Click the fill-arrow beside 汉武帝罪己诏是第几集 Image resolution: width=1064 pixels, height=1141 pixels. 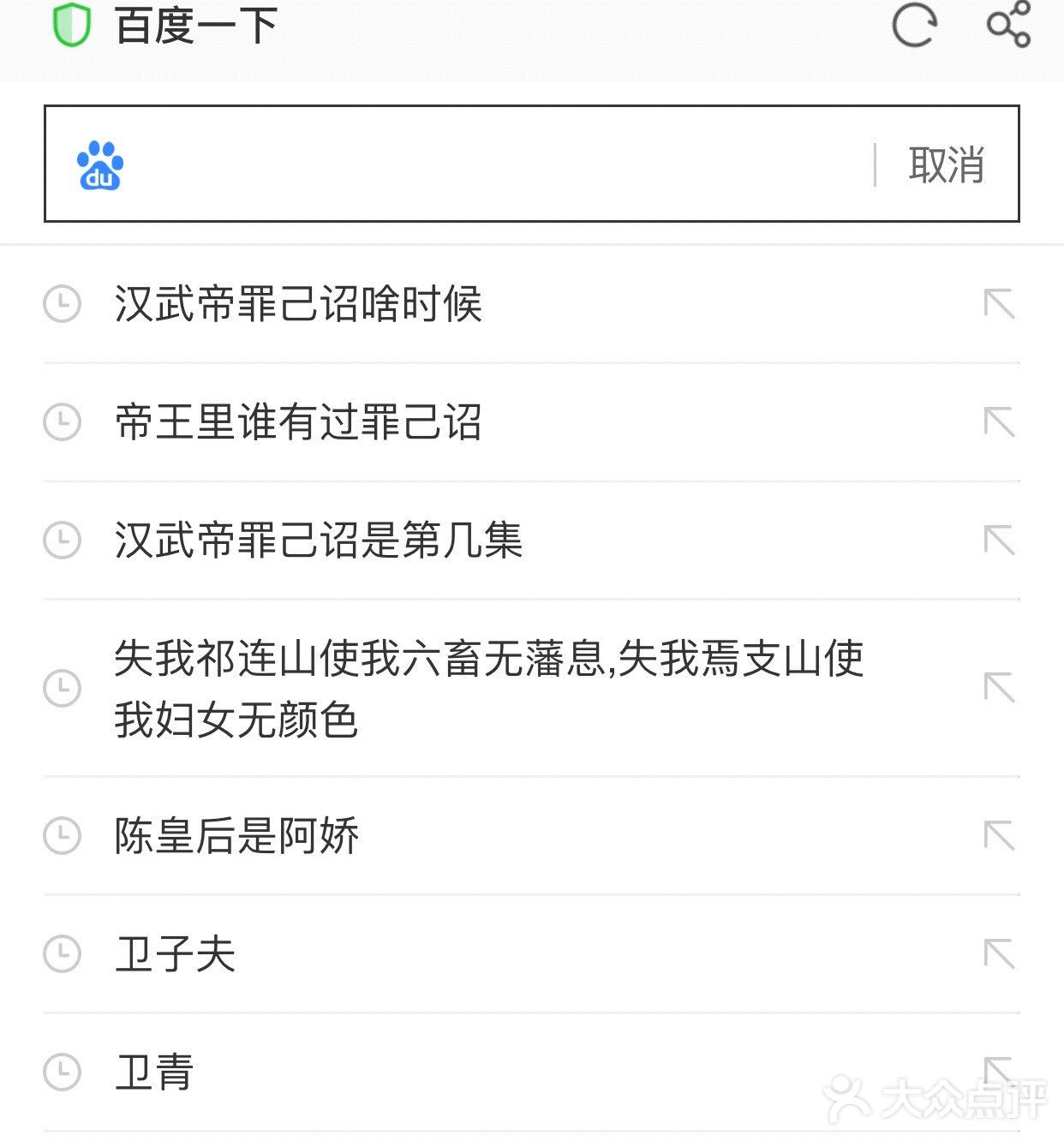pyautogui.click(x=997, y=541)
